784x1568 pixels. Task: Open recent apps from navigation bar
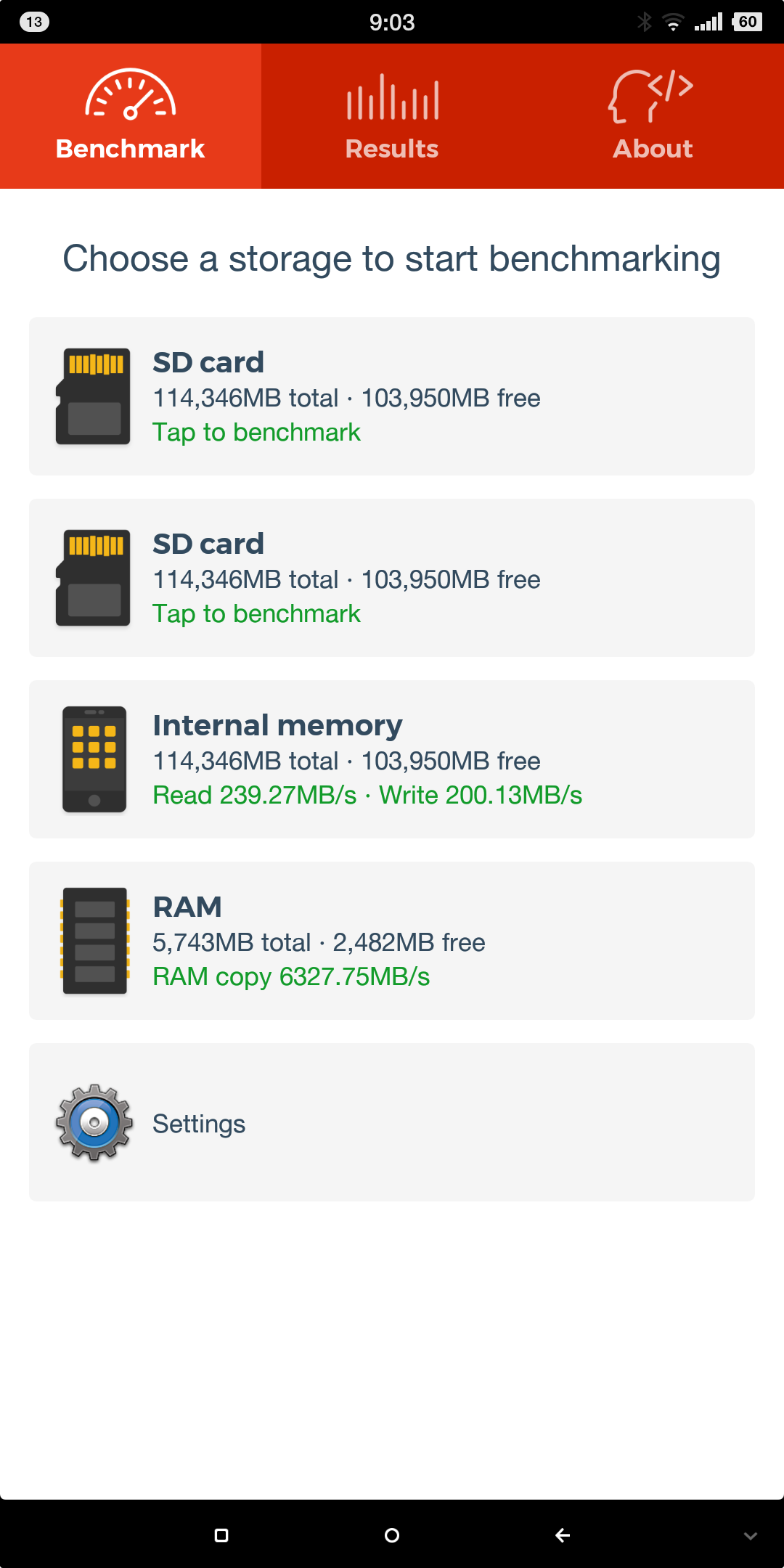coord(221,1535)
